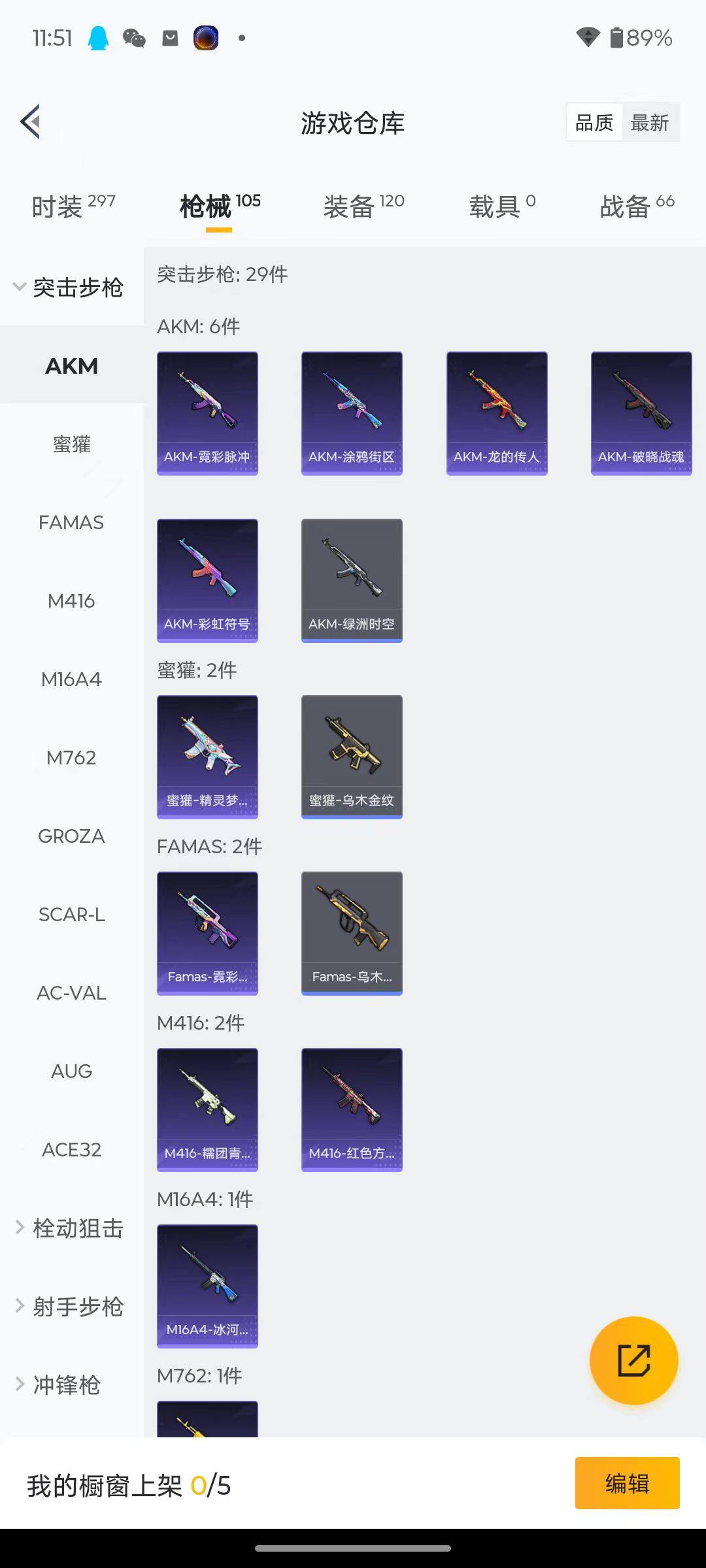Open the 载具 tab
The image size is (706, 1568).
502,206
